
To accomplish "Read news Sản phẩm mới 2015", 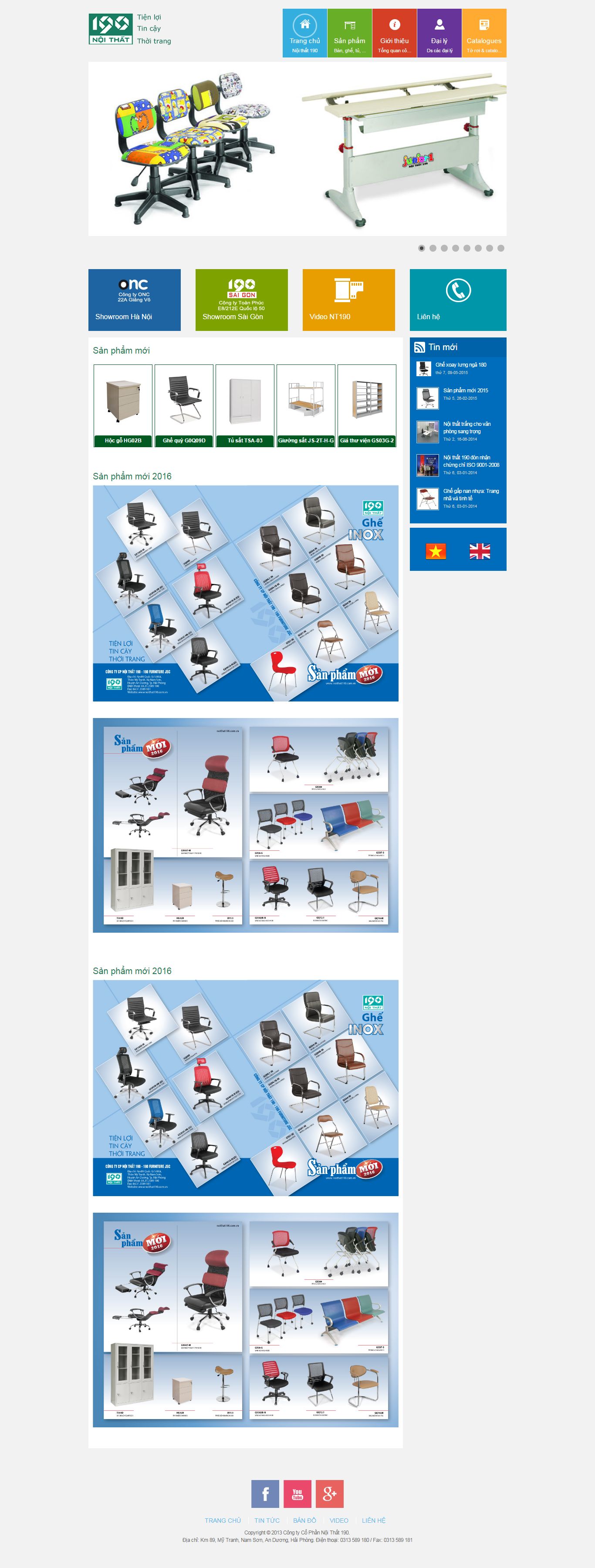I will coord(465,390).
